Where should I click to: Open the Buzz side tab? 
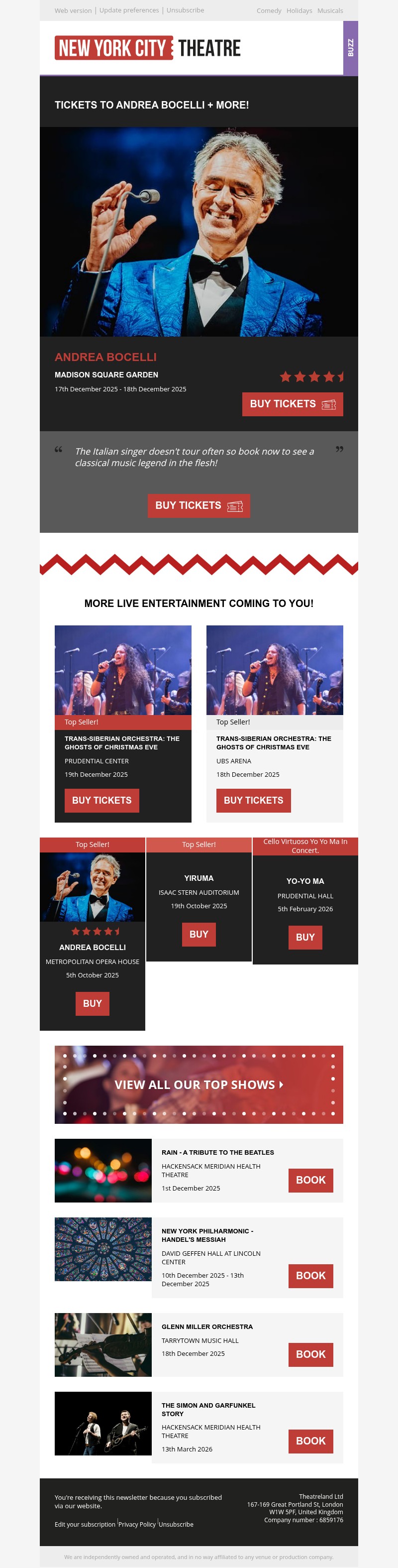pyautogui.click(x=351, y=47)
